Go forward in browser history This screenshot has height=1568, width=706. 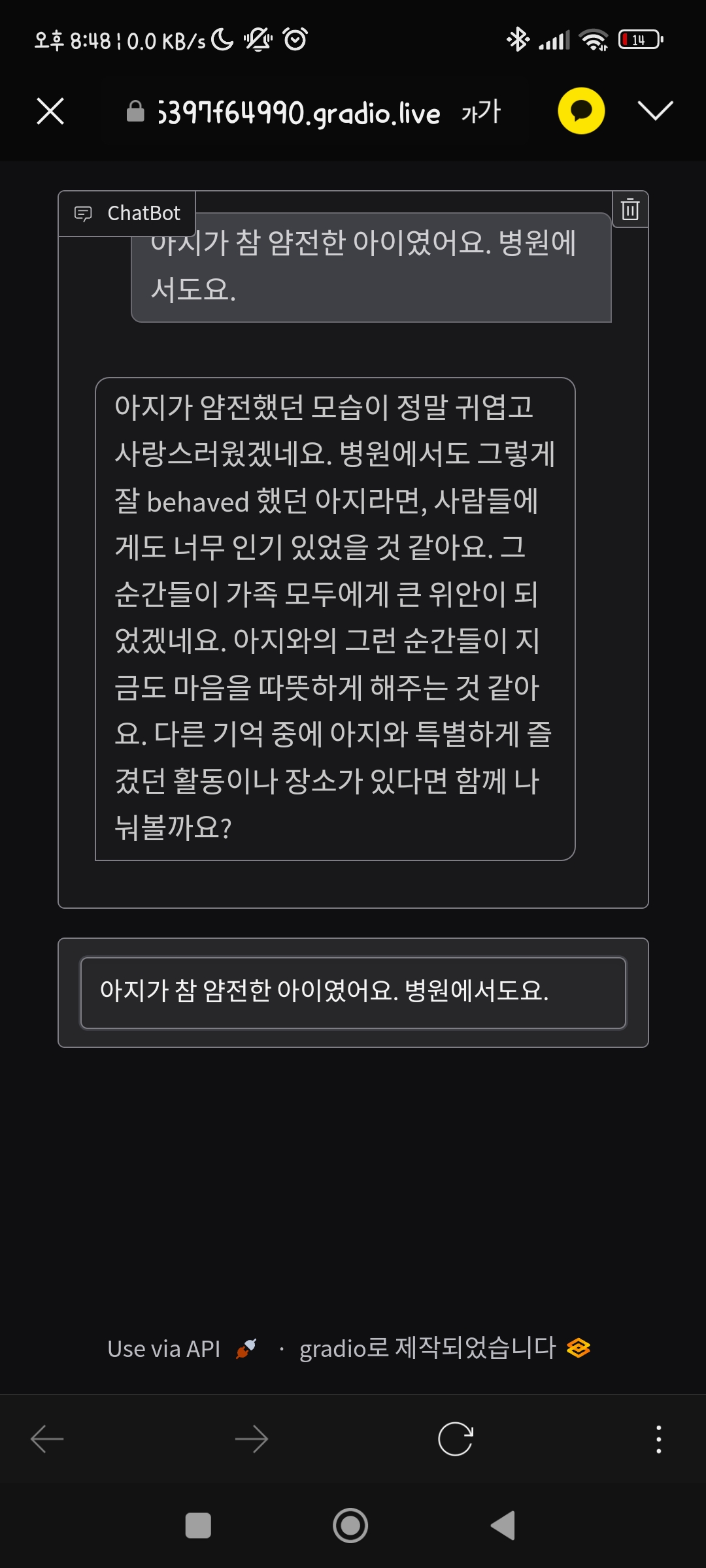(x=252, y=1439)
